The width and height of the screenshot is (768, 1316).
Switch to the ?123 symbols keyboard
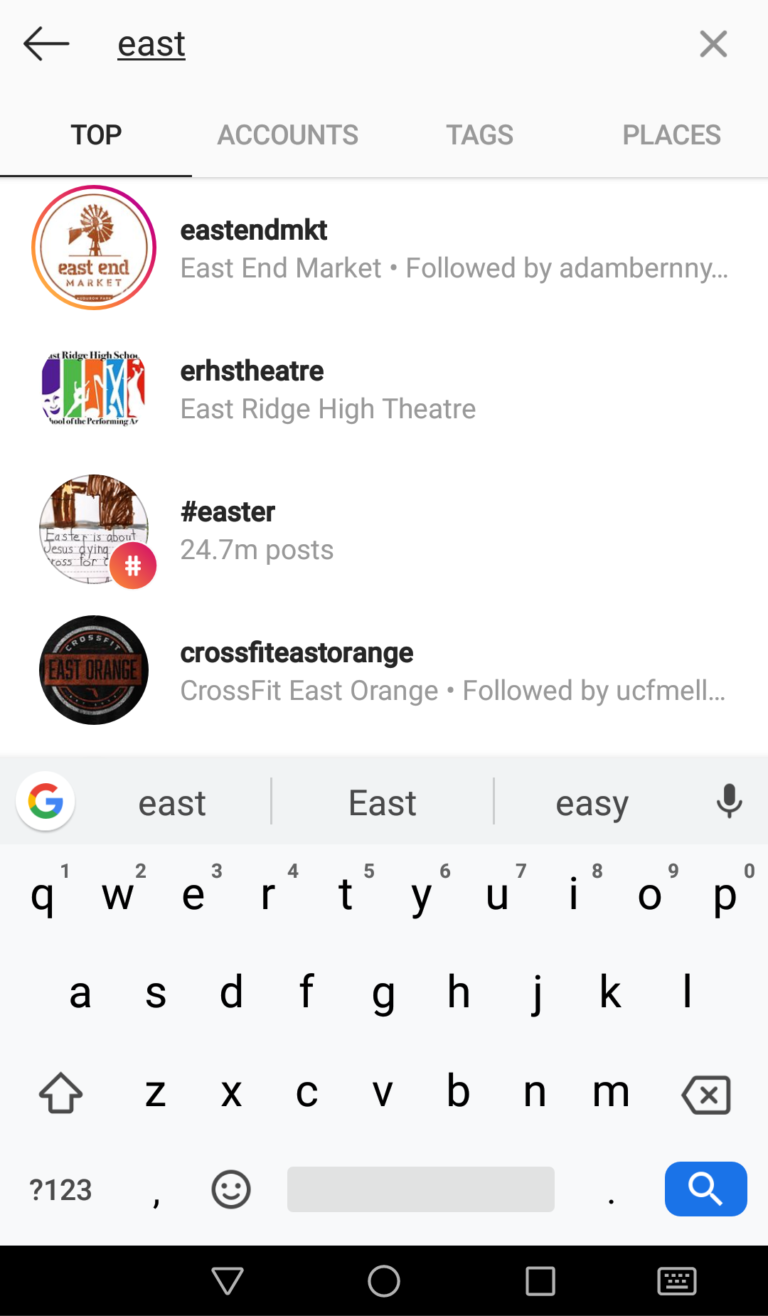[60, 1190]
